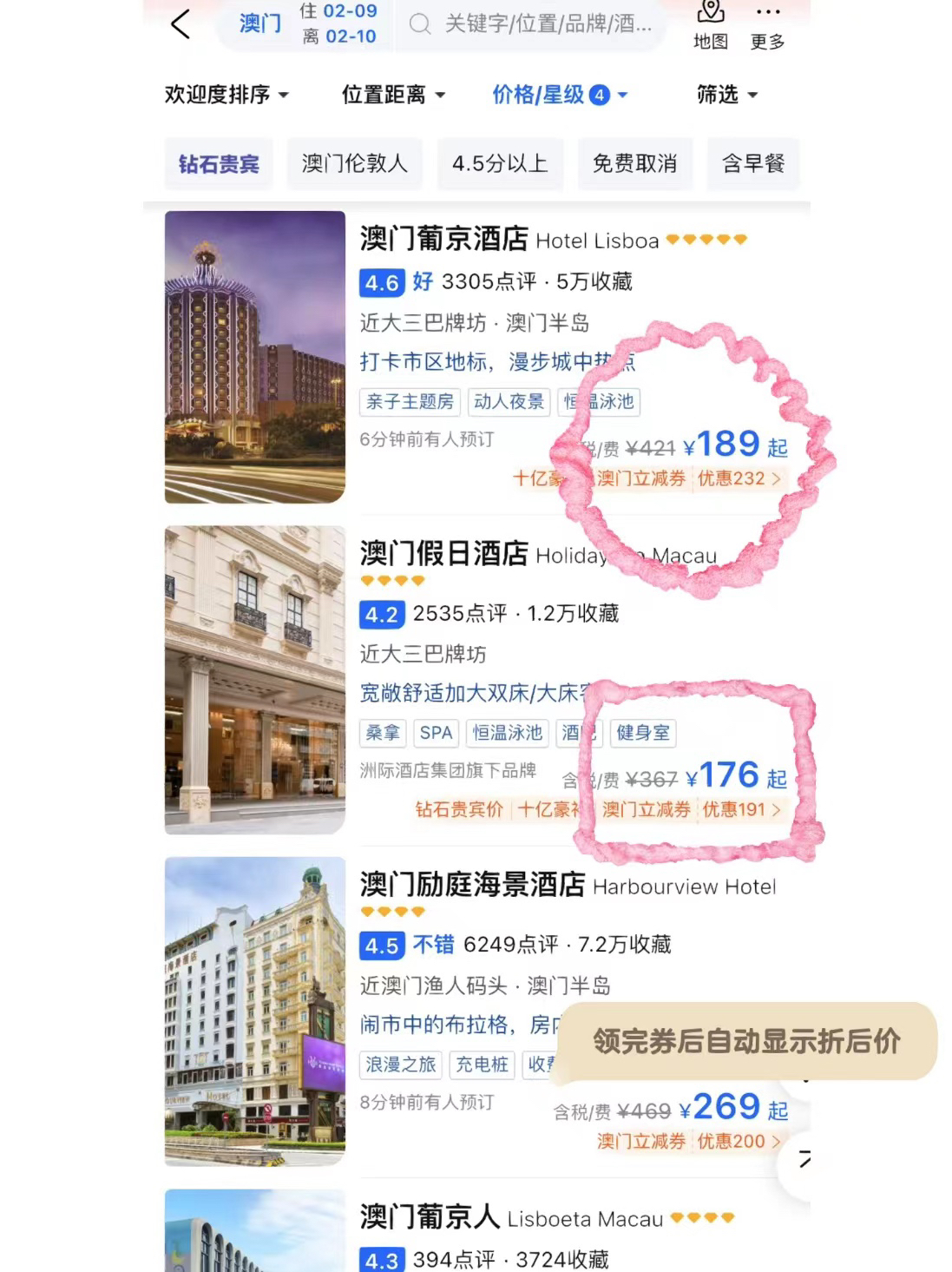This screenshot has height=1272, width=952.
Task: View the 优惠232 coupon details for Hotel Lisboa
Action: tap(738, 478)
